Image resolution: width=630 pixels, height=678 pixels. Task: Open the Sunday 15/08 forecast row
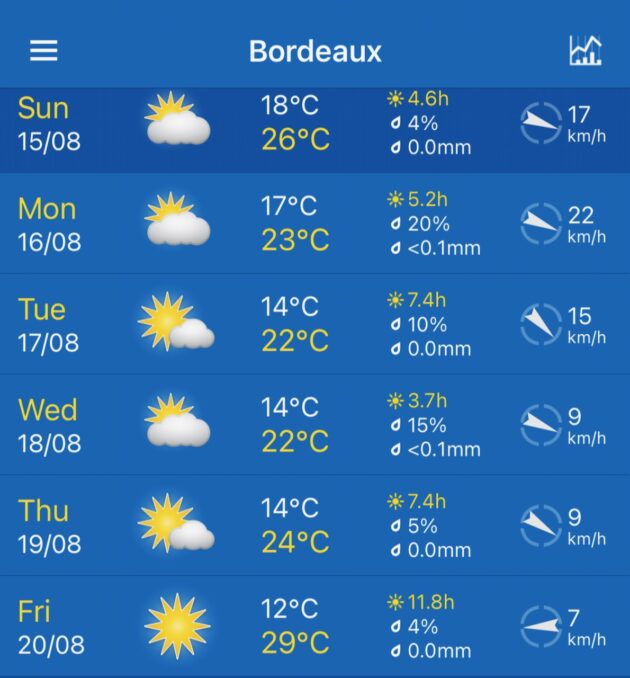coord(315,130)
